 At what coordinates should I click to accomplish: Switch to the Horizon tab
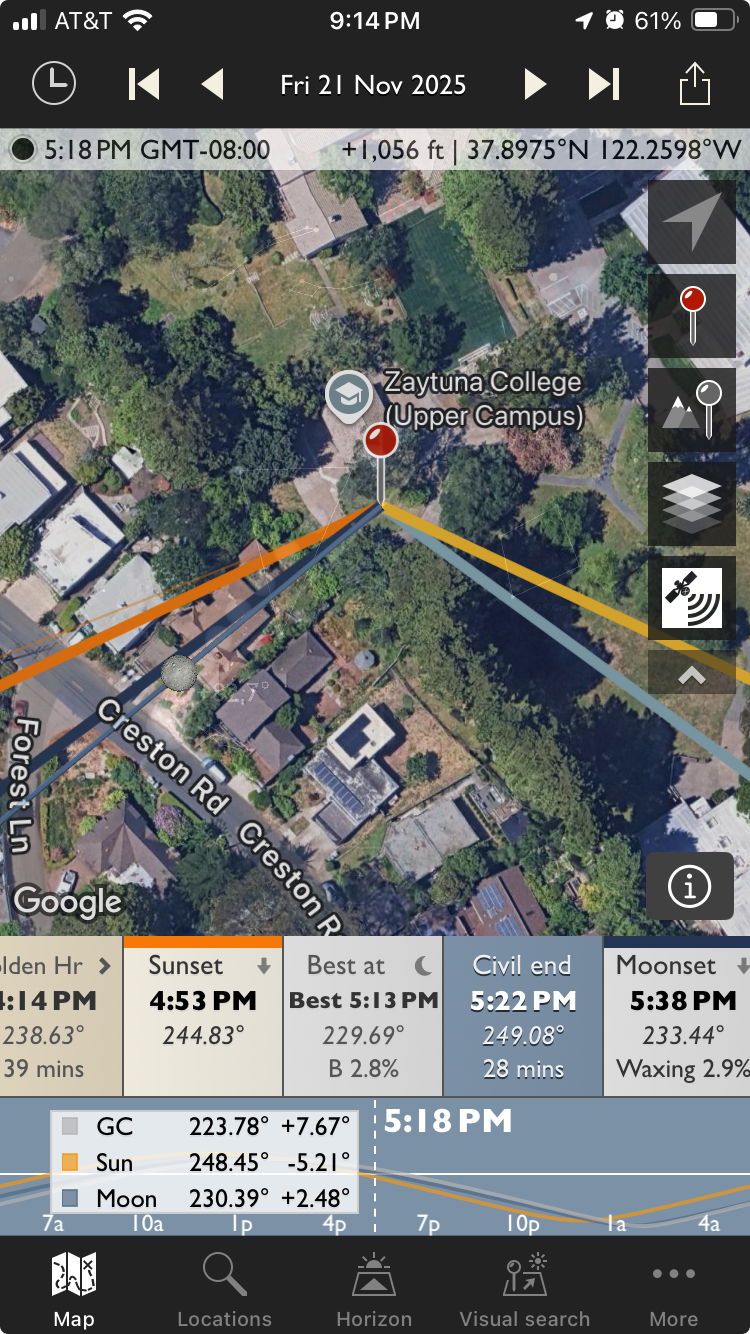coord(374,1288)
